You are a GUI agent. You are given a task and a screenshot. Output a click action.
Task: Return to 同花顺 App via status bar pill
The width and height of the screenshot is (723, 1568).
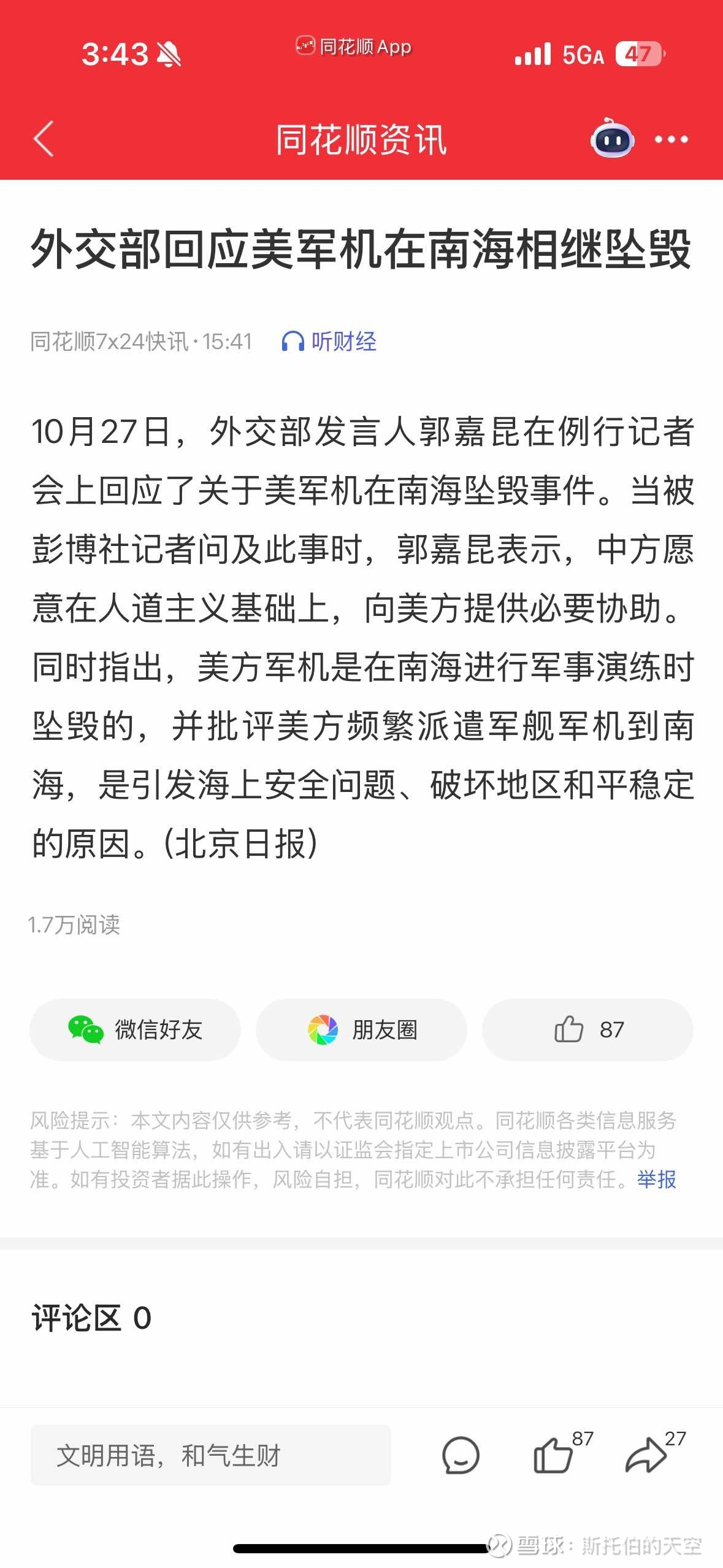tap(354, 47)
